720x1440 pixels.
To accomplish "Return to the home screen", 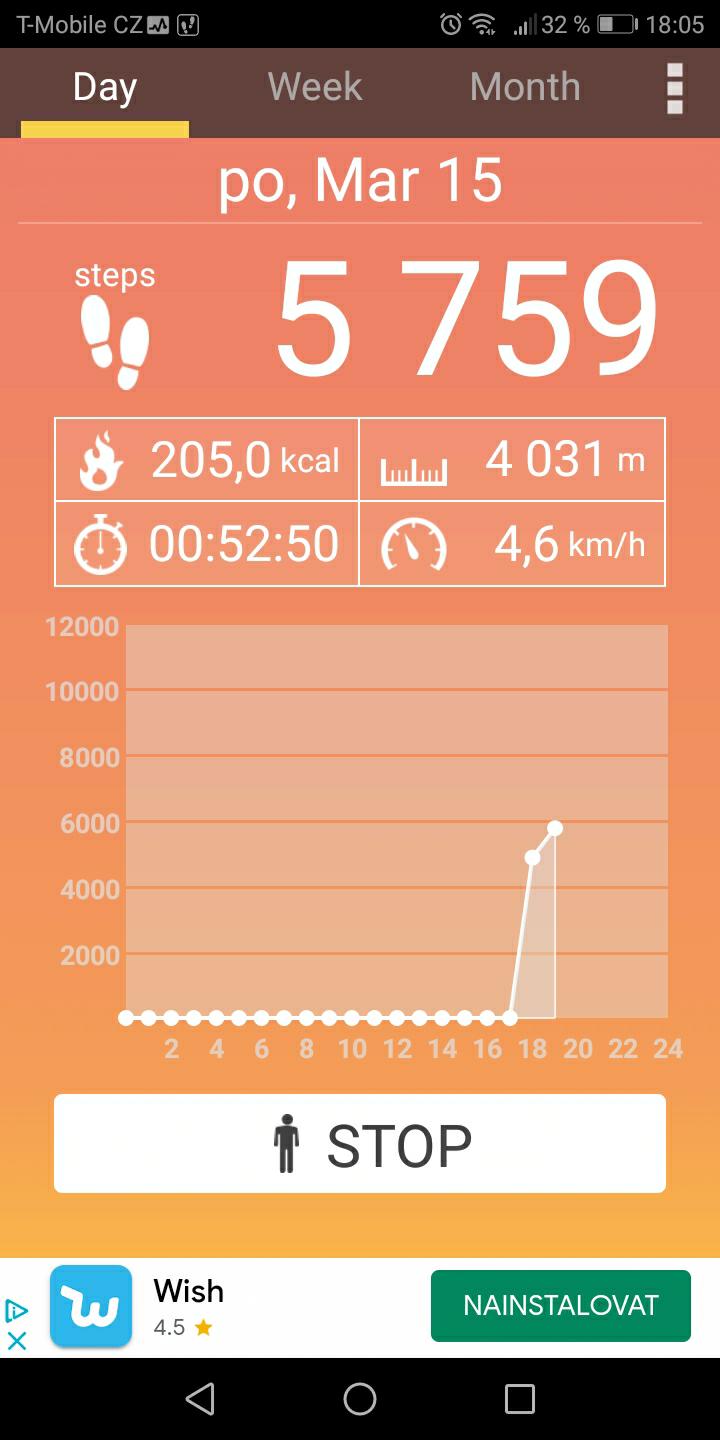I will point(360,1399).
